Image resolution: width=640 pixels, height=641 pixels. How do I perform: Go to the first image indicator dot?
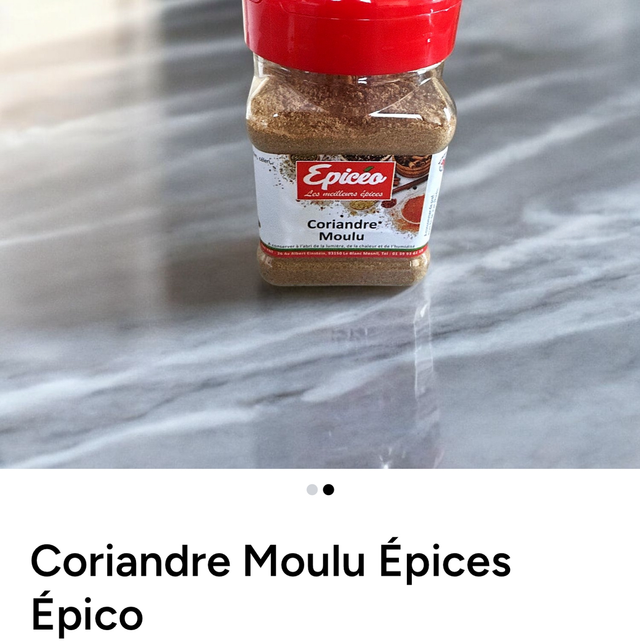(x=312, y=490)
